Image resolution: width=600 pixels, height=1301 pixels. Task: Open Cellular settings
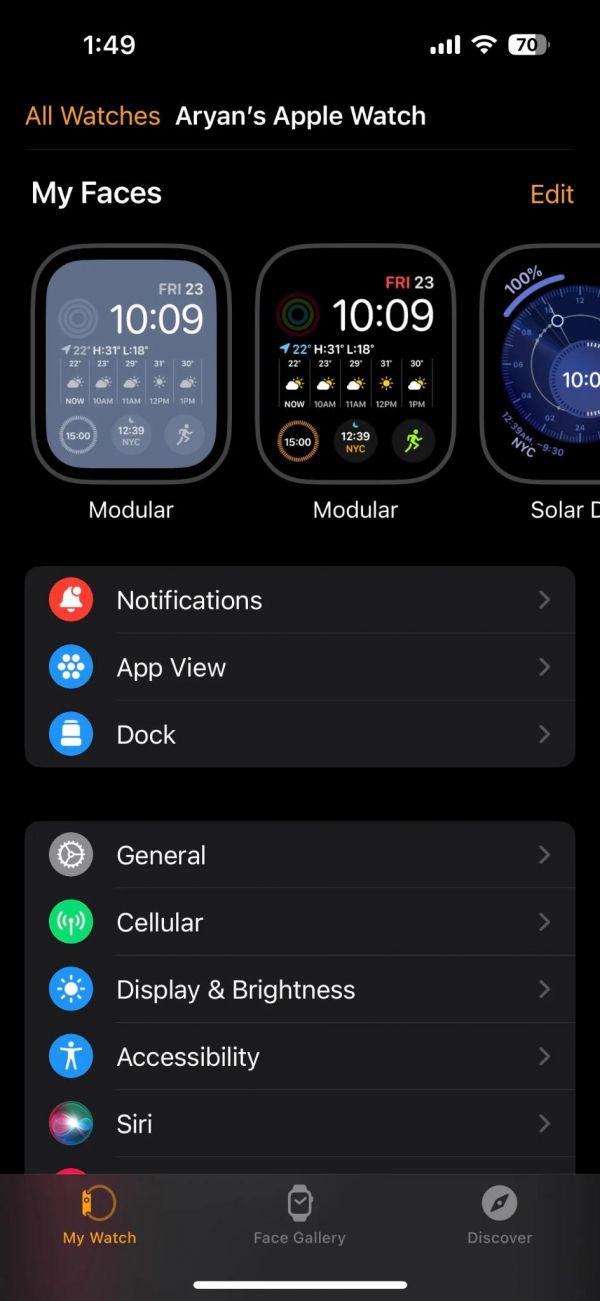[x=300, y=922]
